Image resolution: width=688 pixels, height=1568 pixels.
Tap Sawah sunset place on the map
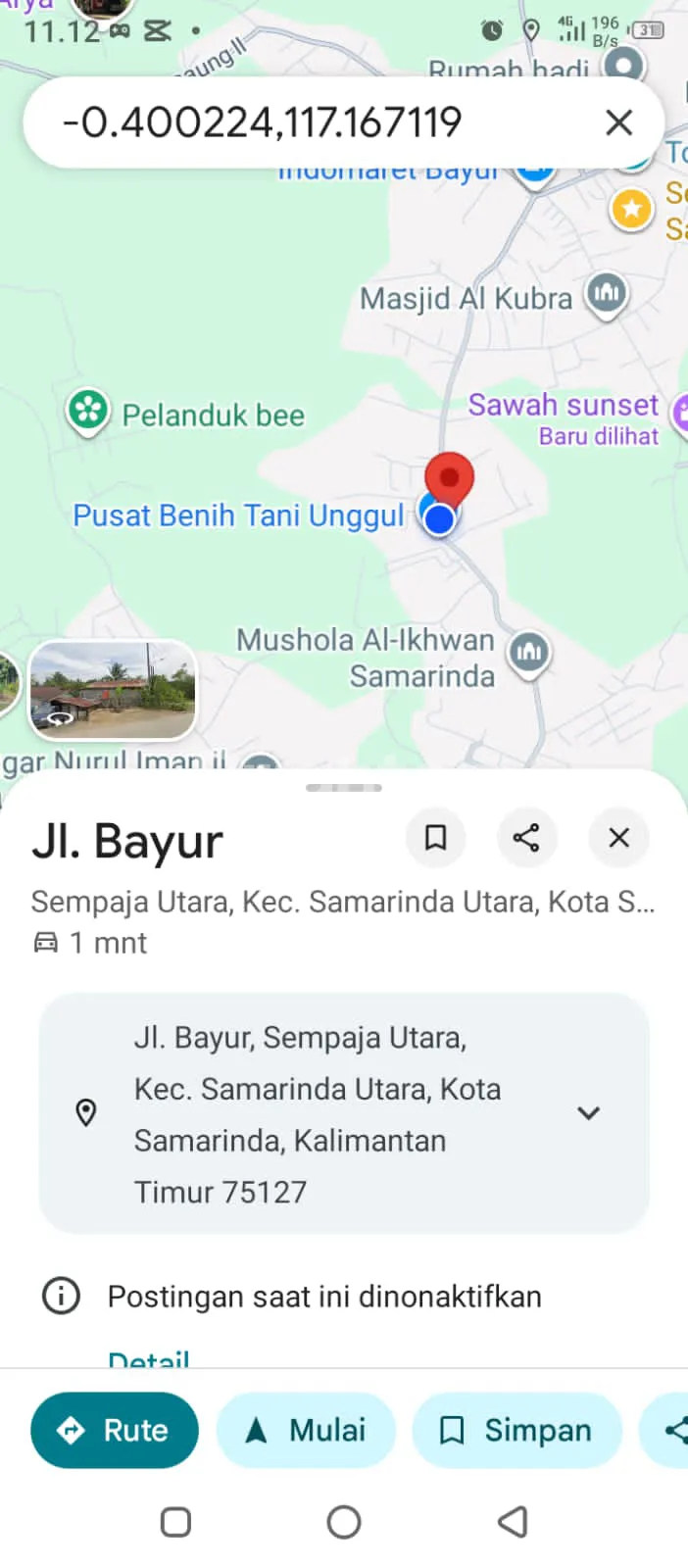(x=564, y=406)
